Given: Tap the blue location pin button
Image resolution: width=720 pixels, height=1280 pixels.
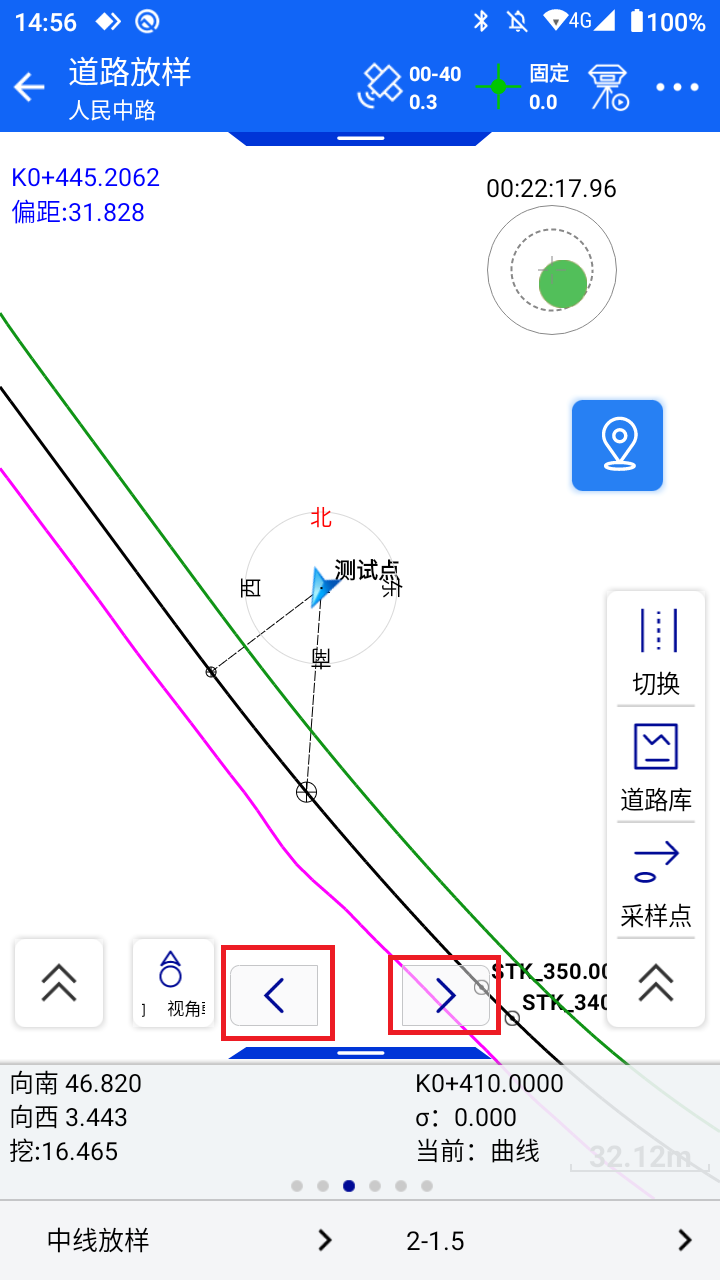Looking at the screenshot, I should click(618, 445).
